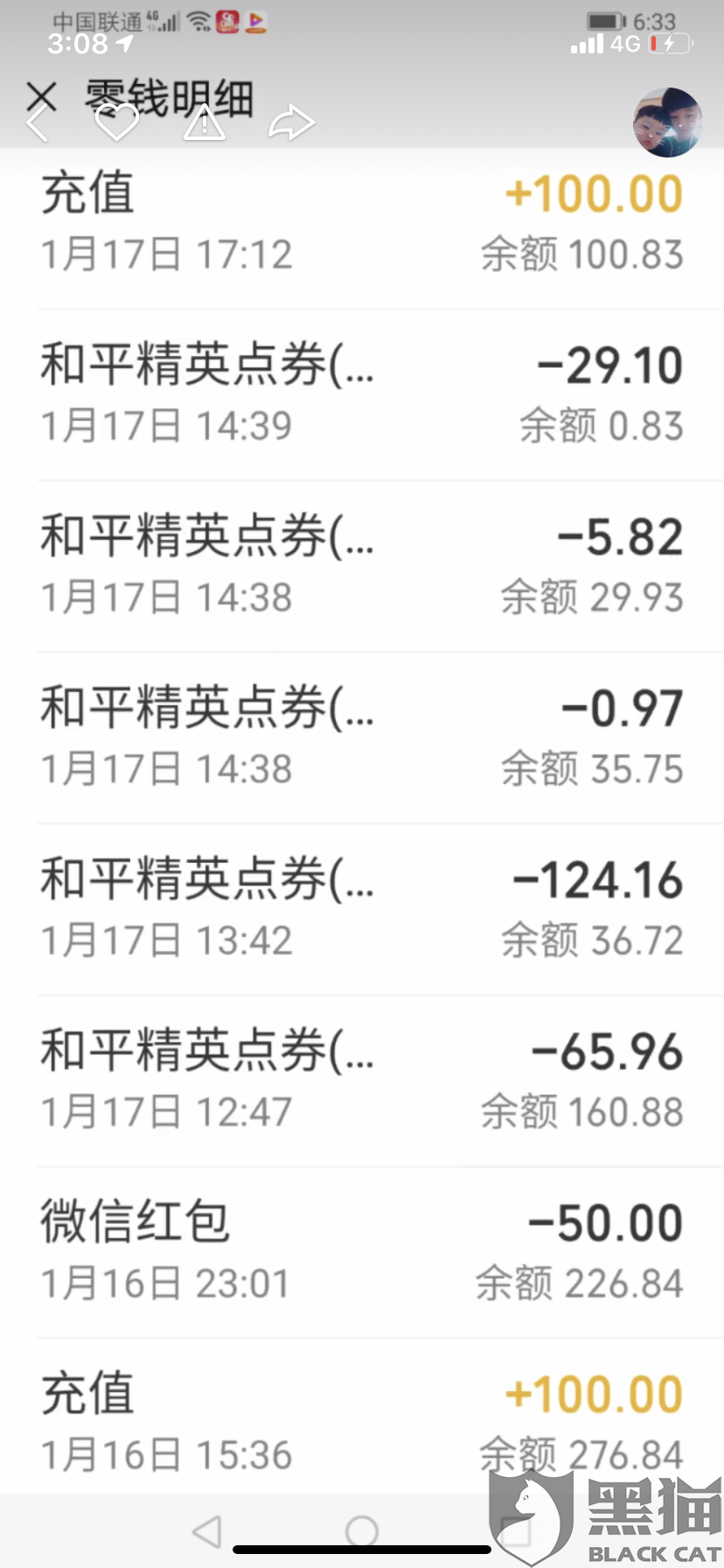Image resolution: width=724 pixels, height=1568 pixels.
Task: Open the uploader's profile avatar
Action: (668, 122)
